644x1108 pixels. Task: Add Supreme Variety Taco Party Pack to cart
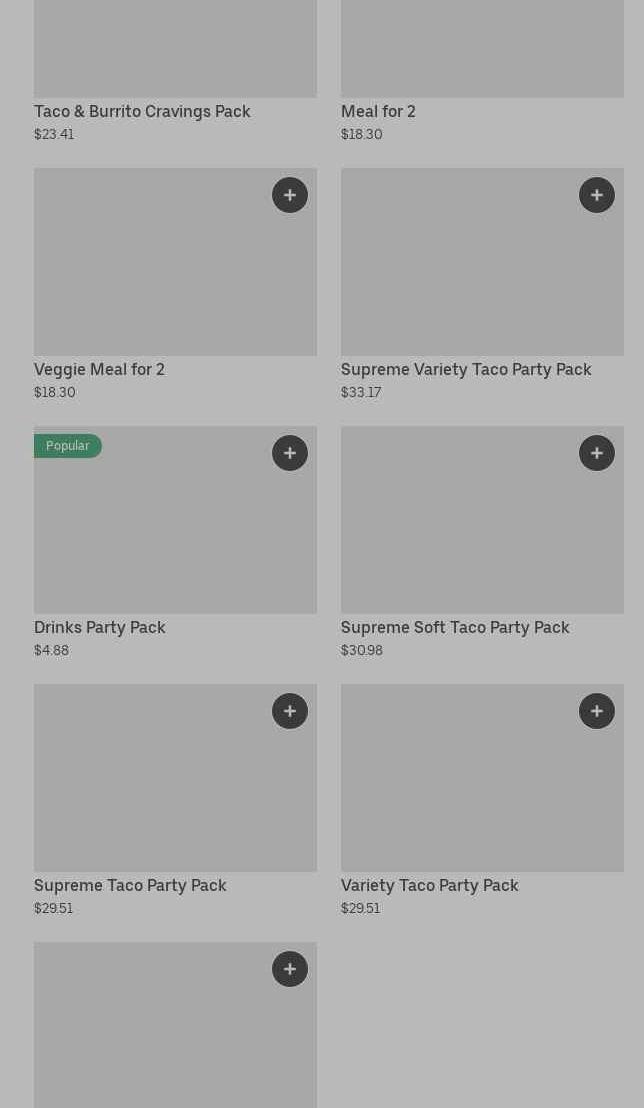tap(597, 195)
